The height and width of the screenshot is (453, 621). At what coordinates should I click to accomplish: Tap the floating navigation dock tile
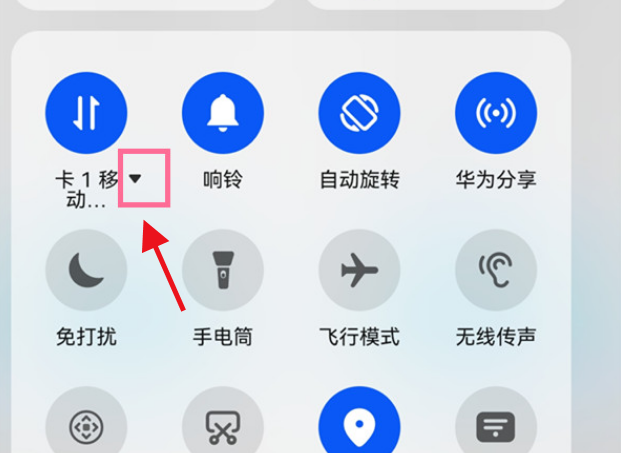[86, 427]
